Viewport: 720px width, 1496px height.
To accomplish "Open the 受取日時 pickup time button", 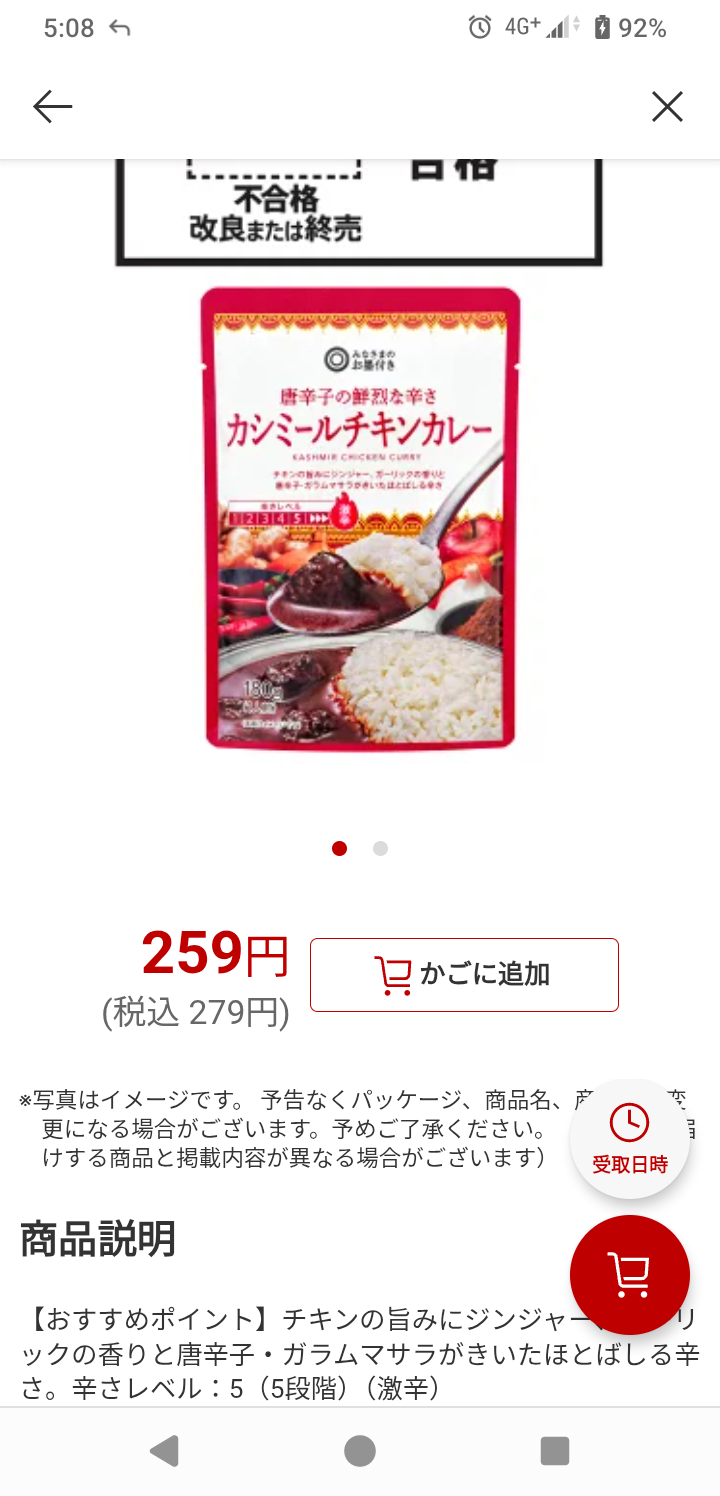I will (x=629, y=1139).
